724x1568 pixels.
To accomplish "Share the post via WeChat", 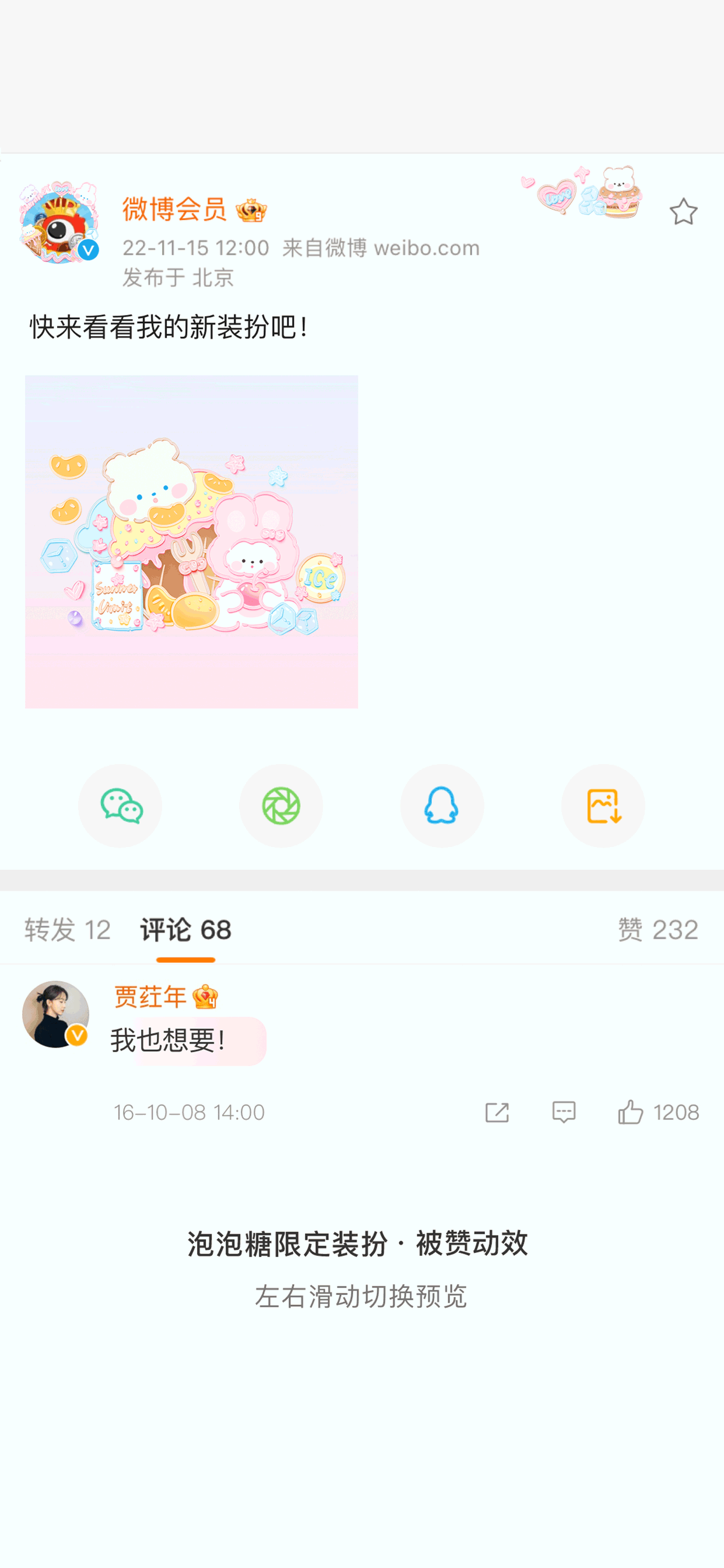I will coord(120,806).
